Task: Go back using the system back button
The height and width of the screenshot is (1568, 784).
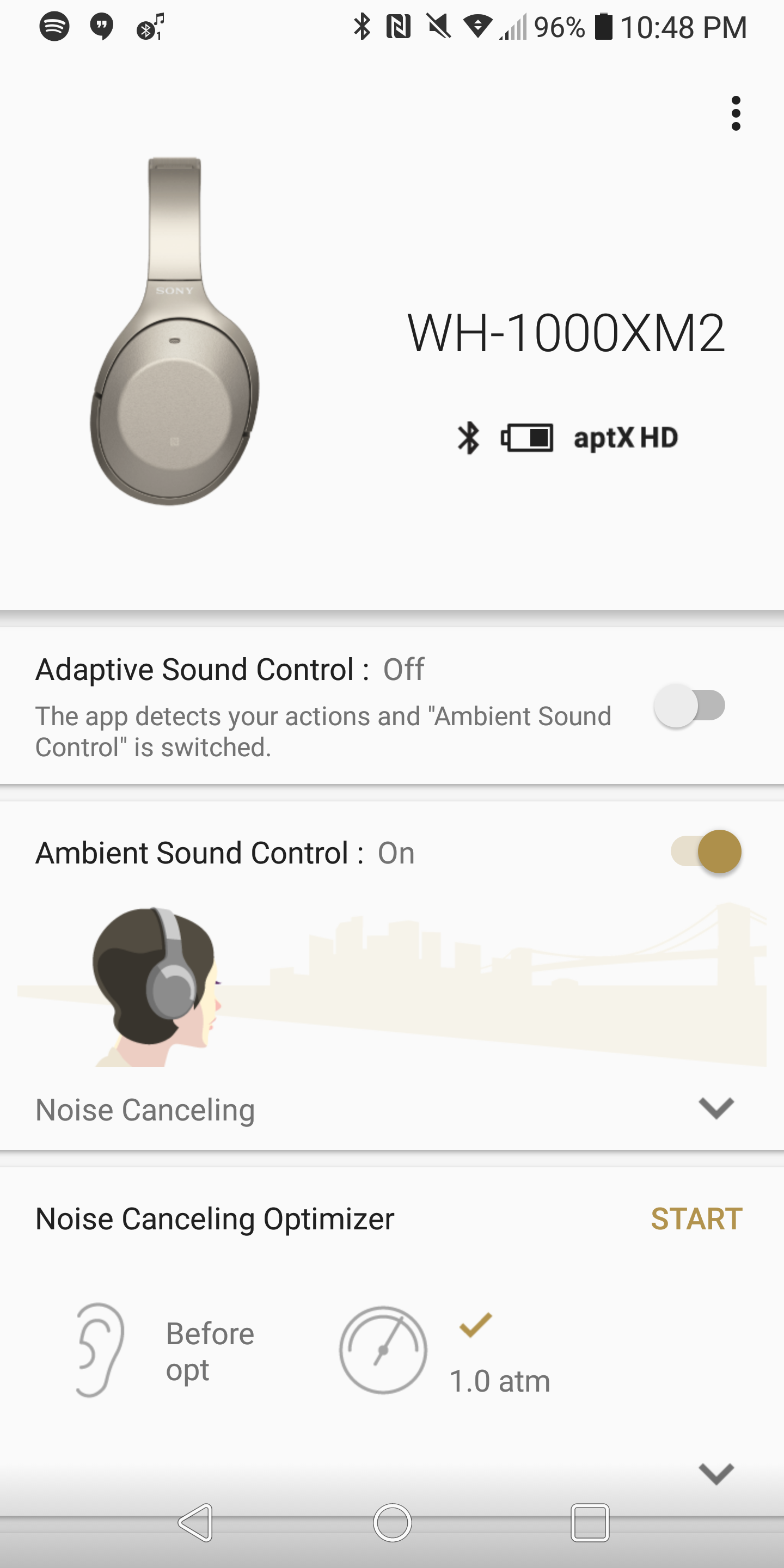Action: pyautogui.click(x=196, y=1522)
